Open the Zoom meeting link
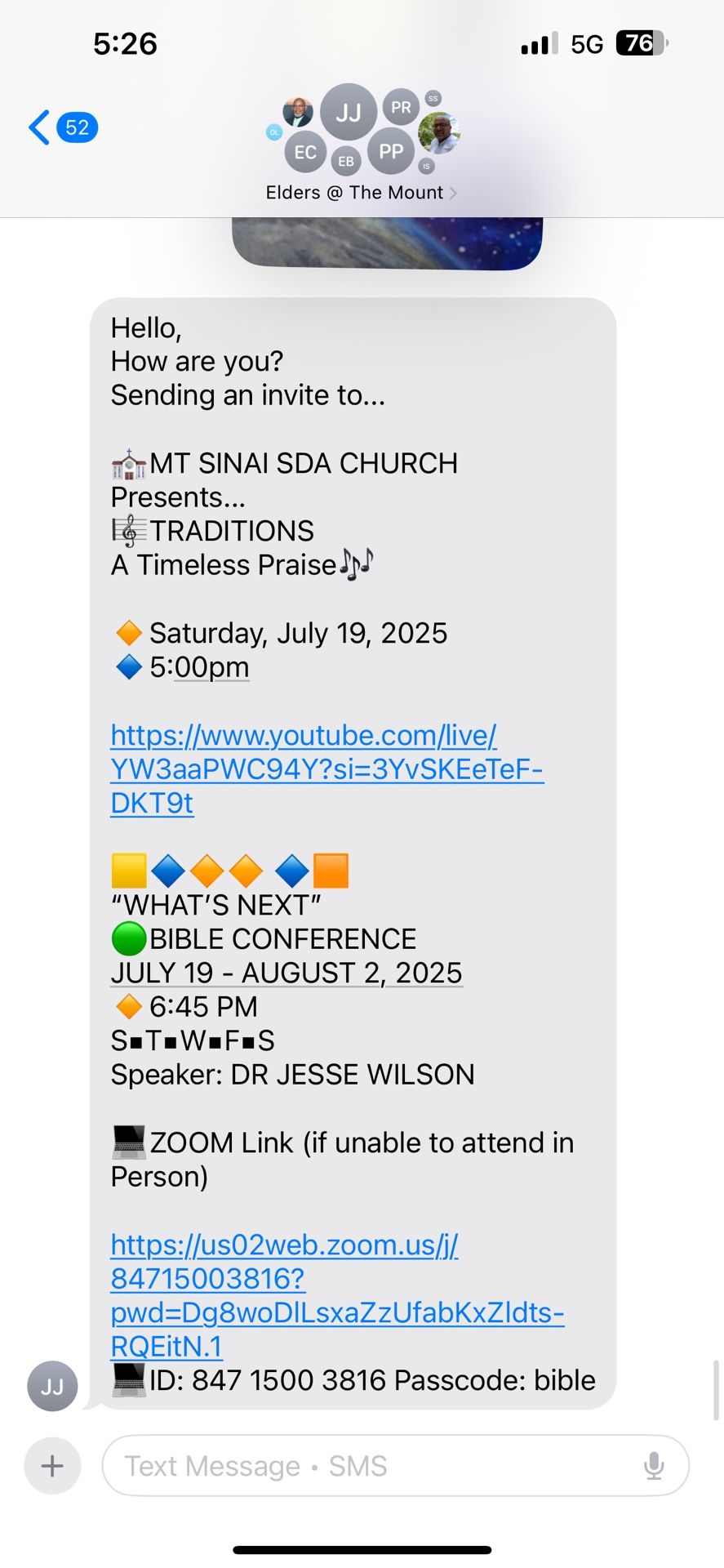Image resolution: width=724 pixels, height=1568 pixels. pos(336,1295)
